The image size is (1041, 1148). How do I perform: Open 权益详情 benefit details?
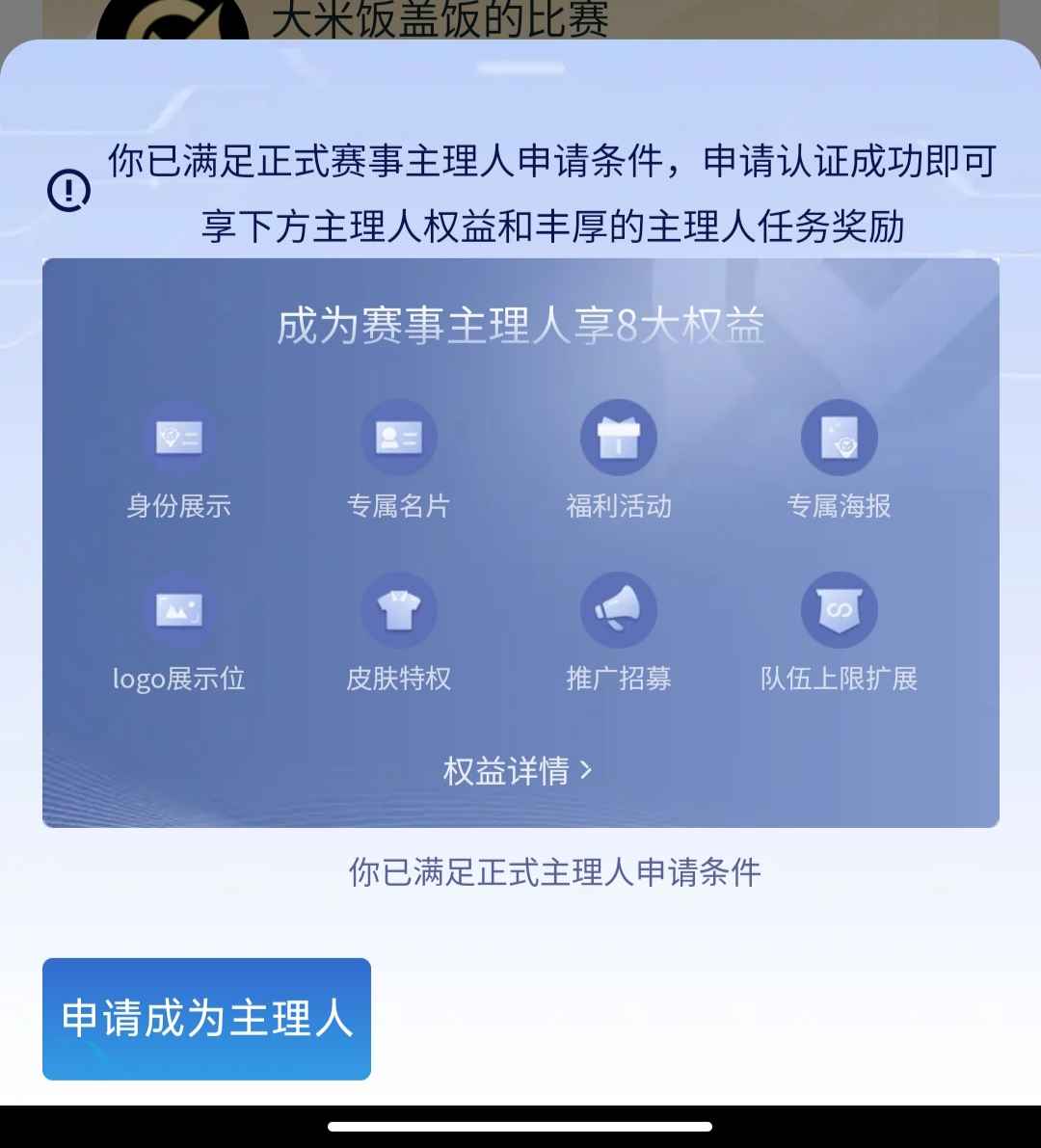tap(509, 769)
